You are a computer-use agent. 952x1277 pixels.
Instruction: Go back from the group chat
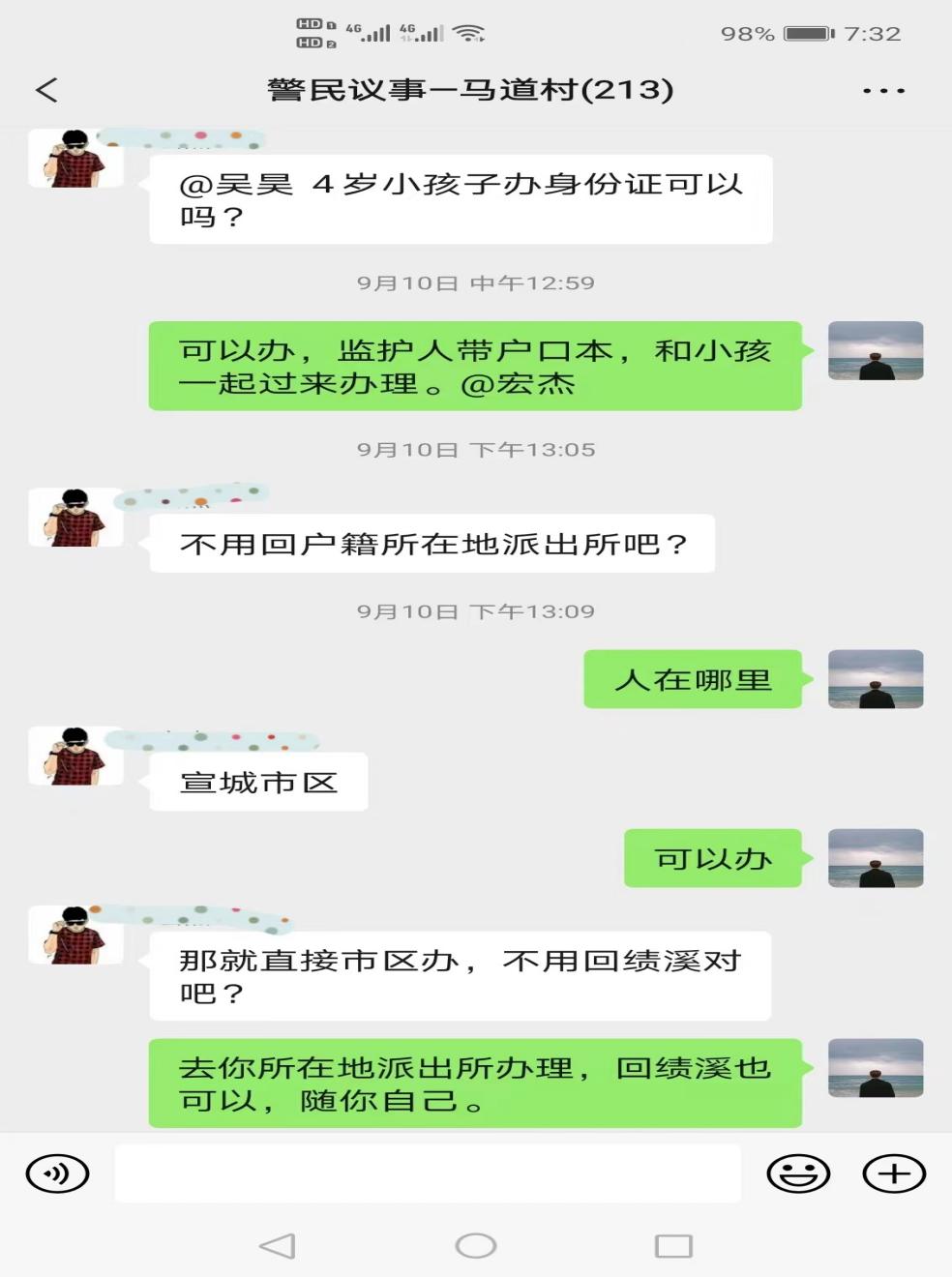46,90
